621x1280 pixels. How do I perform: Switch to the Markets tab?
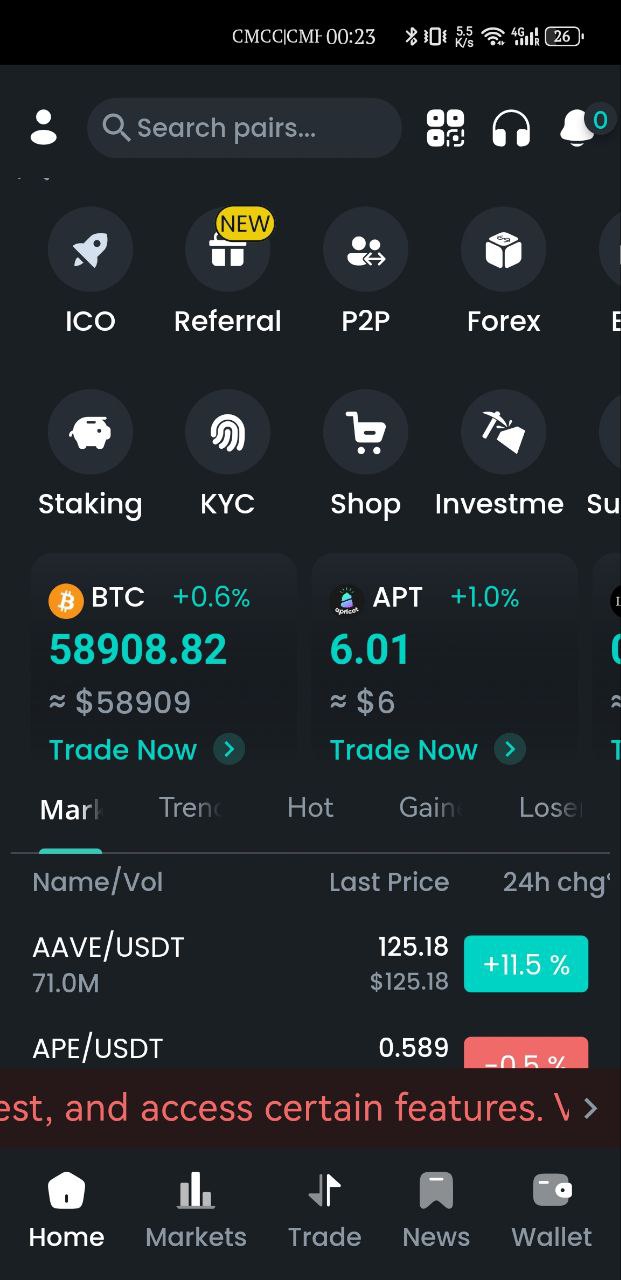click(196, 1210)
